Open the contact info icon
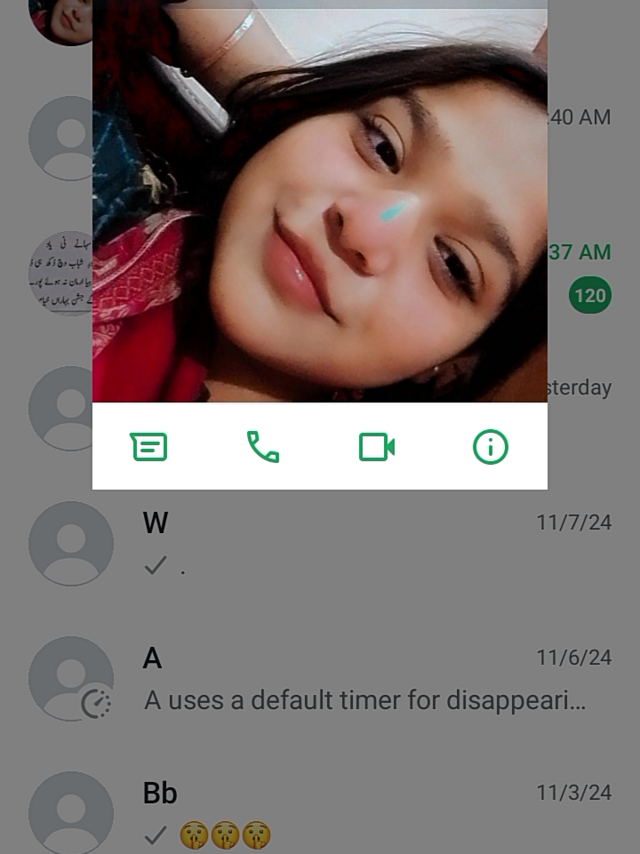Screen dimensions: 640x854 click(x=490, y=447)
